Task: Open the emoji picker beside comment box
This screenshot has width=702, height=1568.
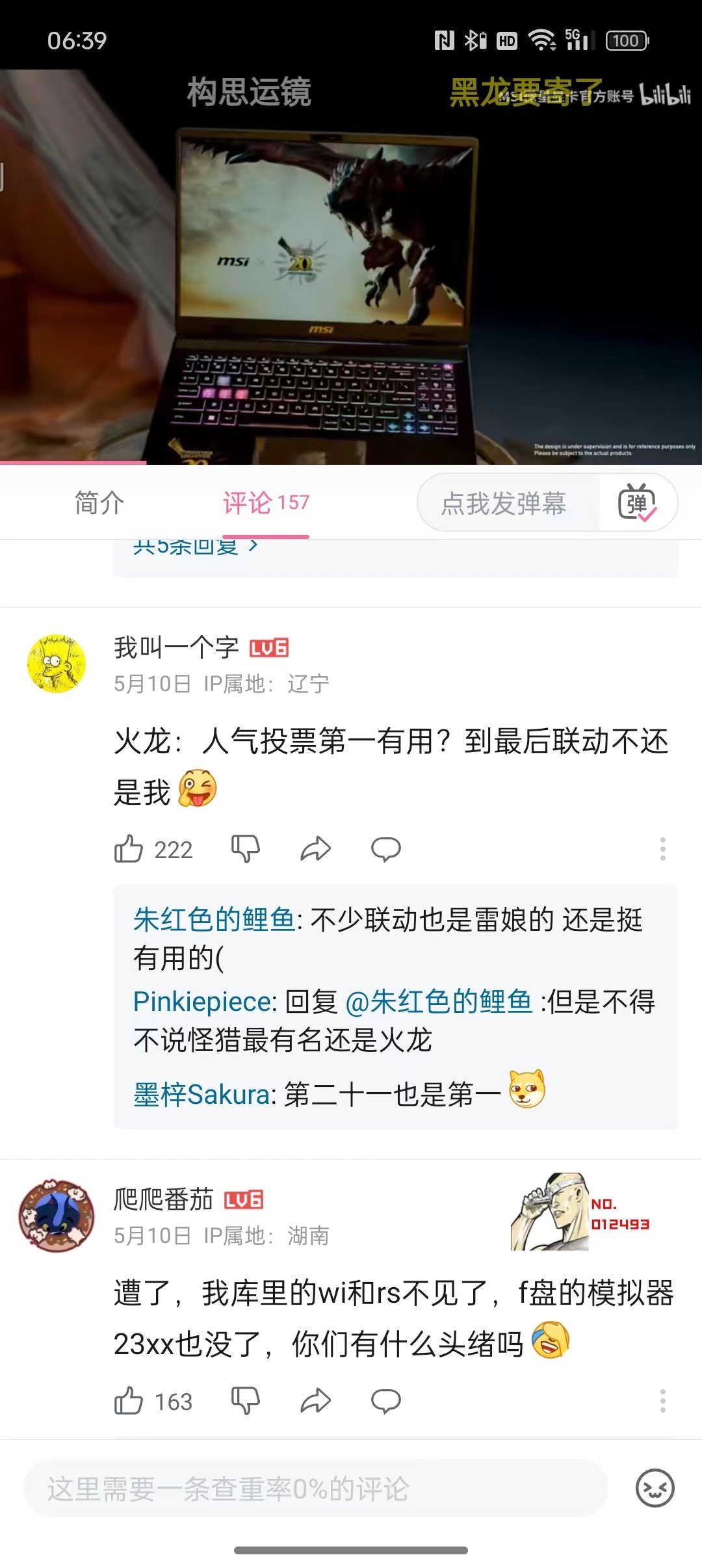Action: pyautogui.click(x=655, y=1489)
